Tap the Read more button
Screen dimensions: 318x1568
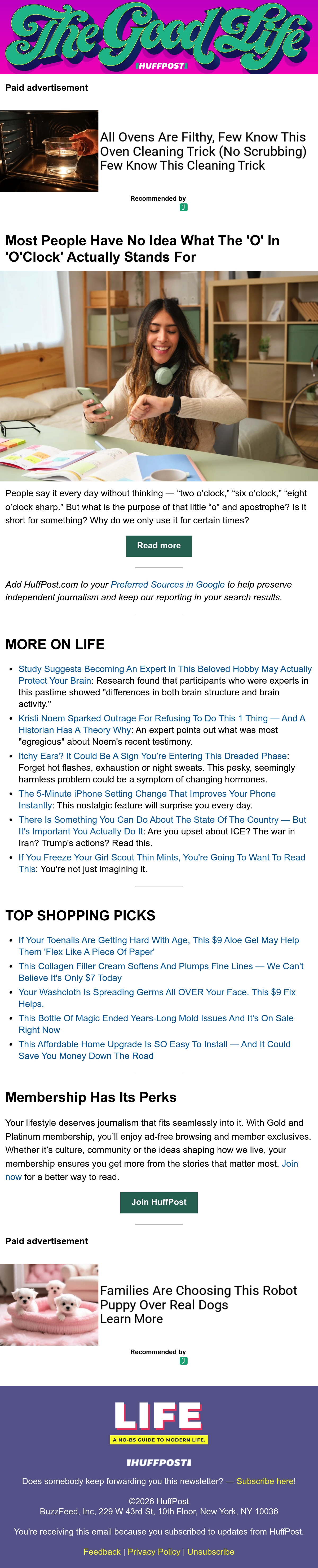click(x=159, y=546)
